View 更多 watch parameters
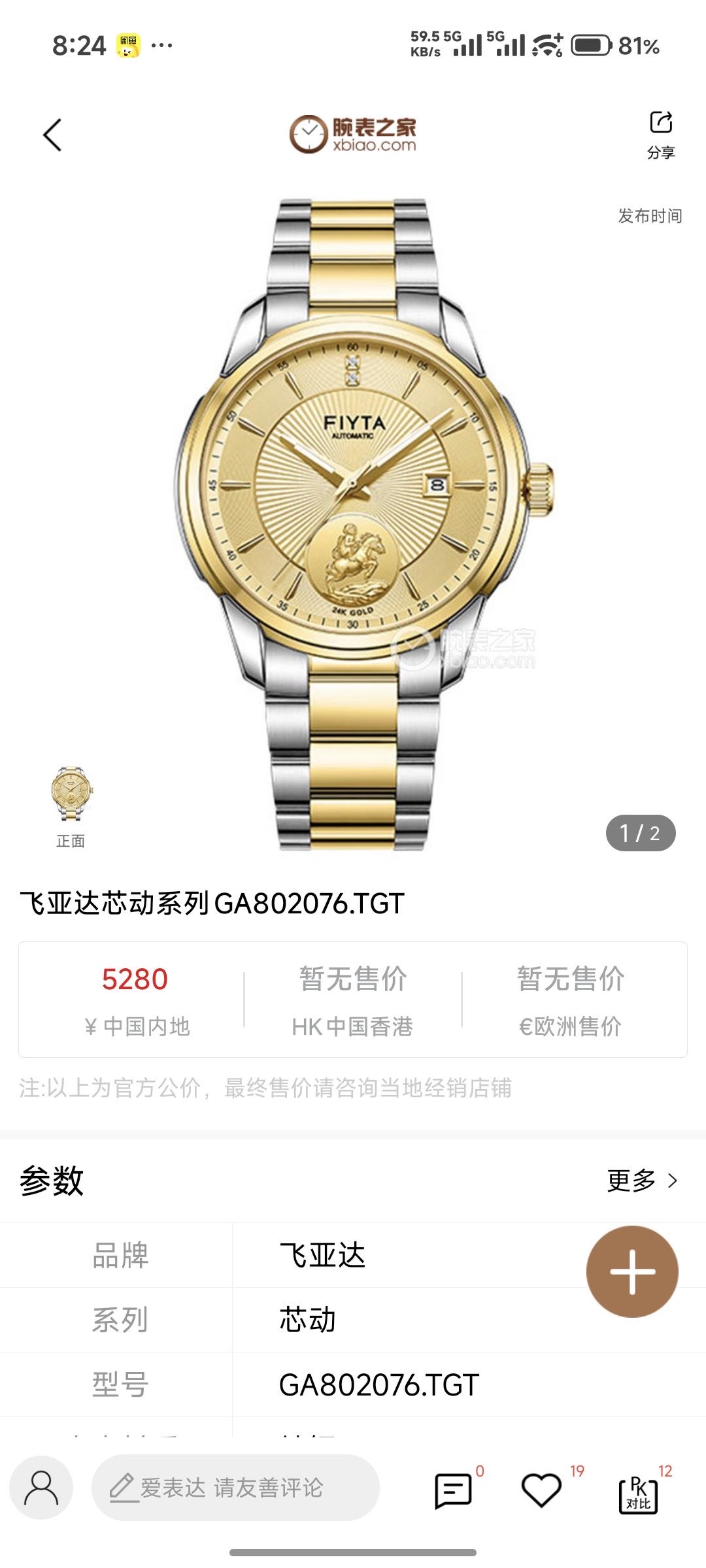This screenshot has height=1568, width=706. 643,1181
